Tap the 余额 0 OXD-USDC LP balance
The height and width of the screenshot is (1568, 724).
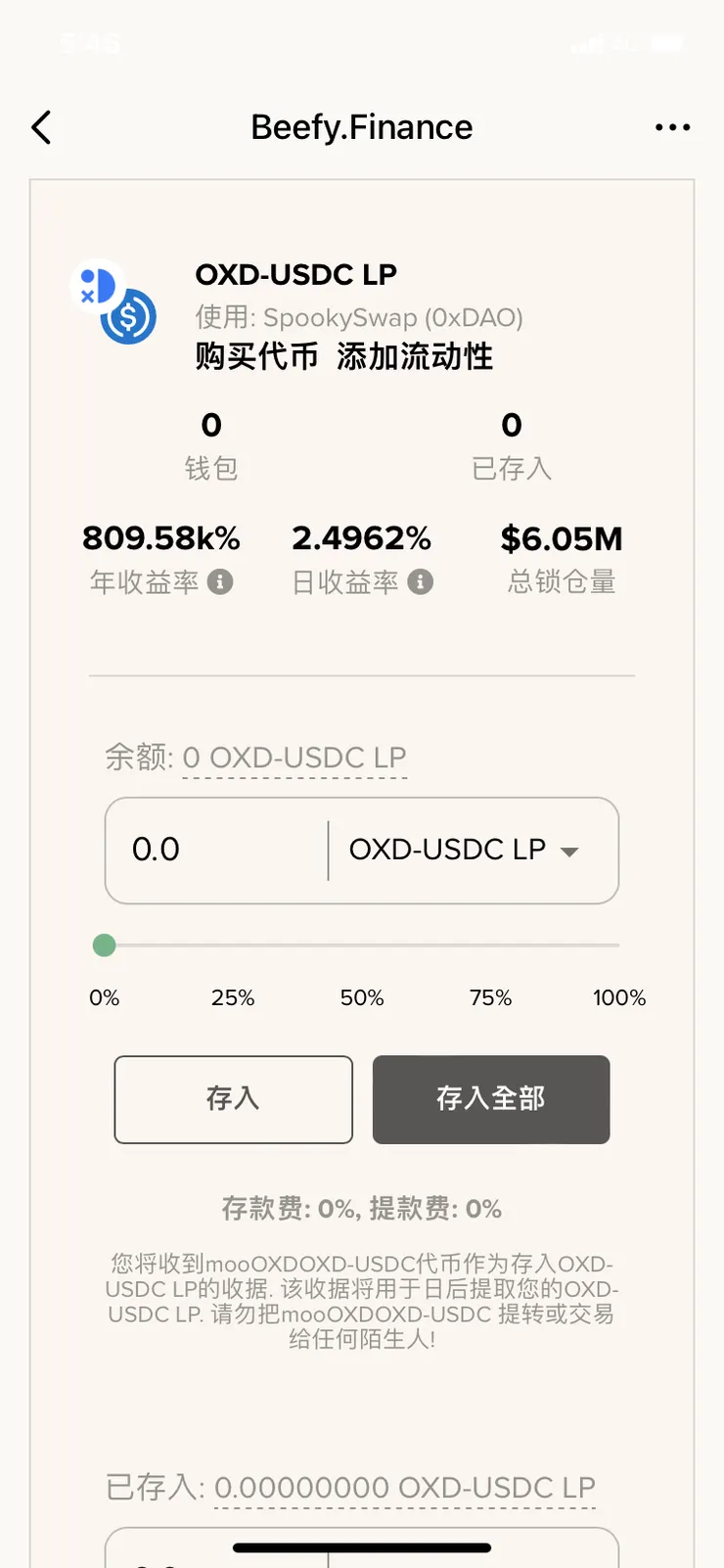294,758
